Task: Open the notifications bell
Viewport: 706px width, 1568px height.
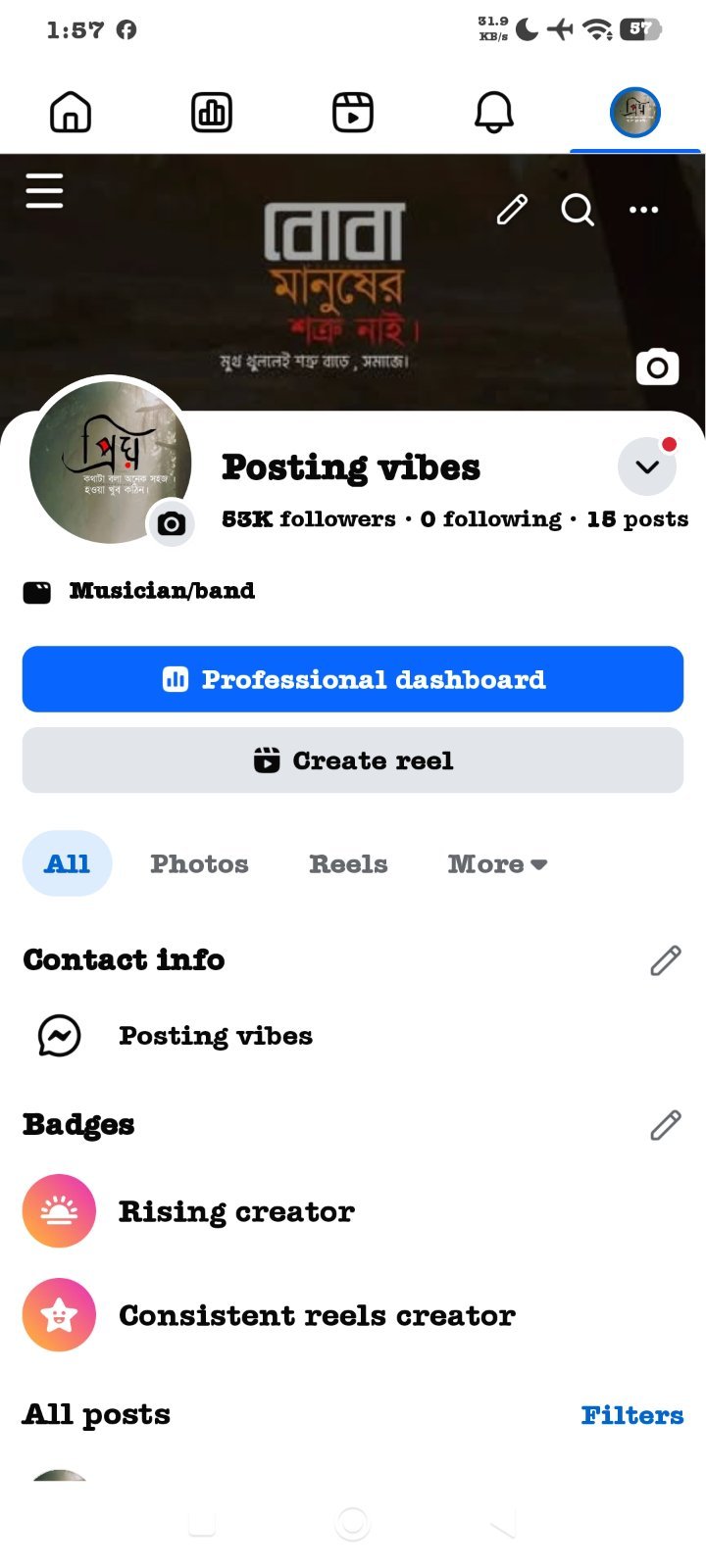Action: 494,113
